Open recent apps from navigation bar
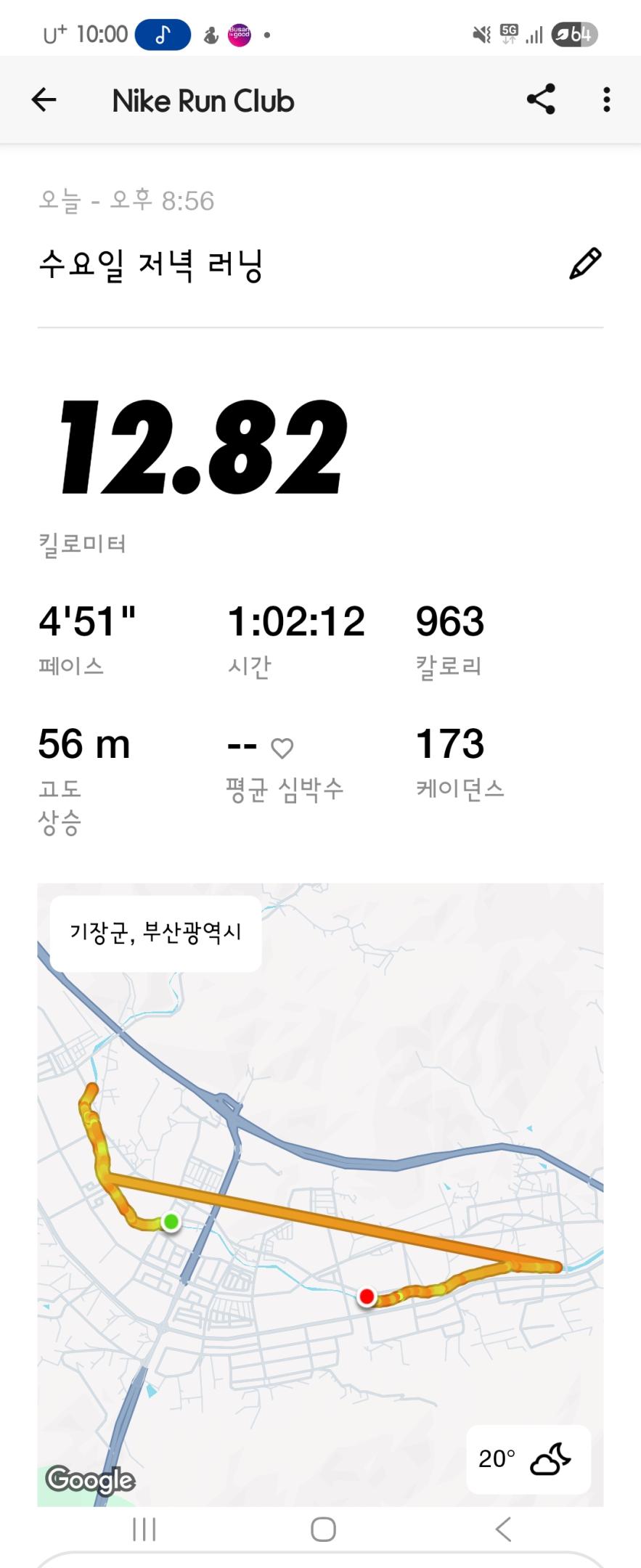The width and height of the screenshot is (641, 1568). pos(144,1530)
